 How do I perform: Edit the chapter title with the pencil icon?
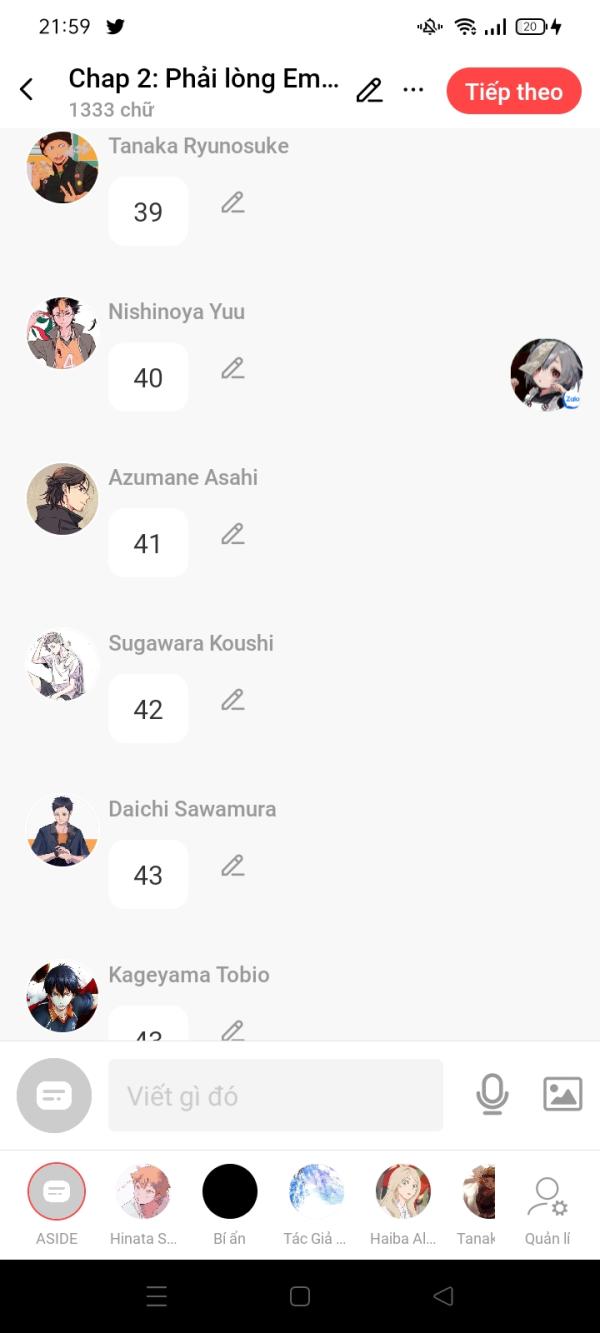369,90
